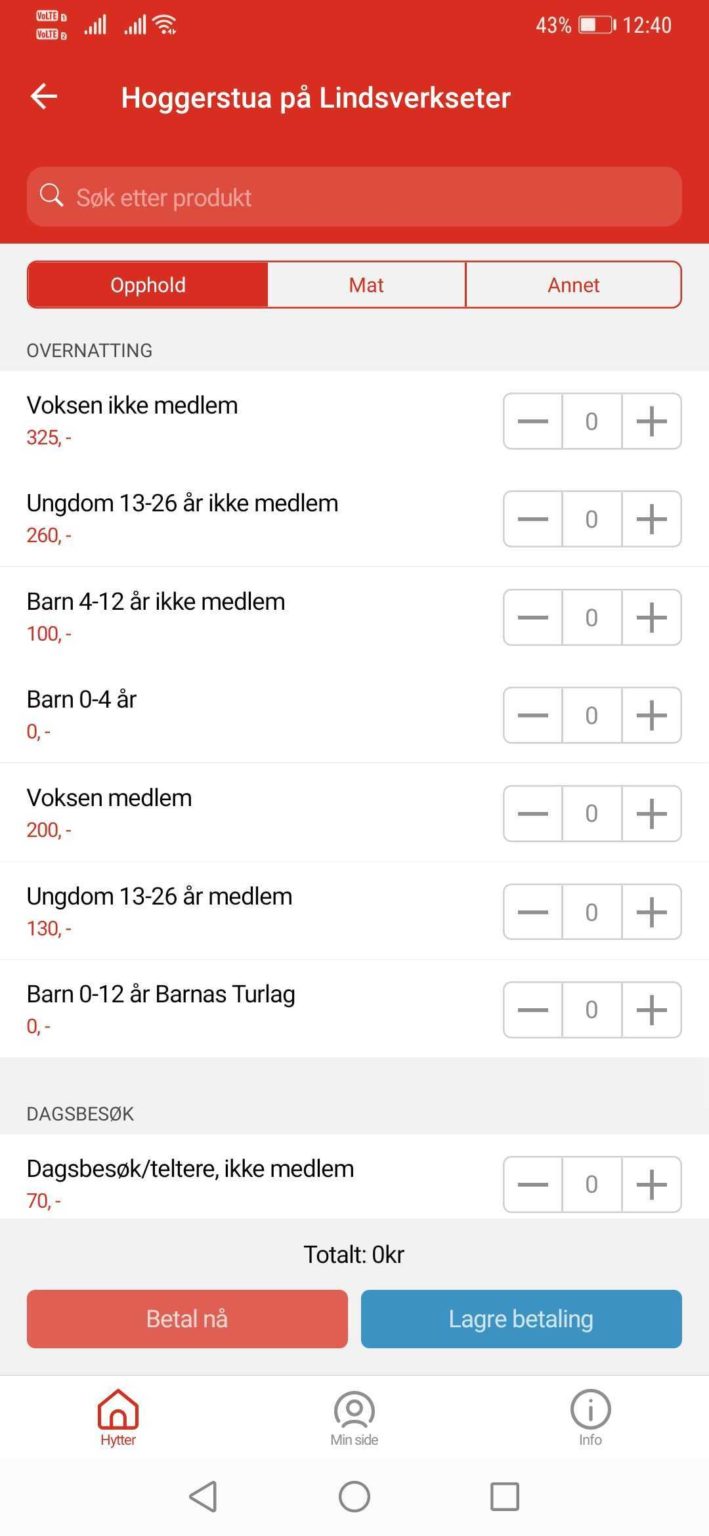This screenshot has height=1536, width=709.
Task: Increase Ungdom 13-26 år medlem count
Action: pyautogui.click(x=651, y=911)
